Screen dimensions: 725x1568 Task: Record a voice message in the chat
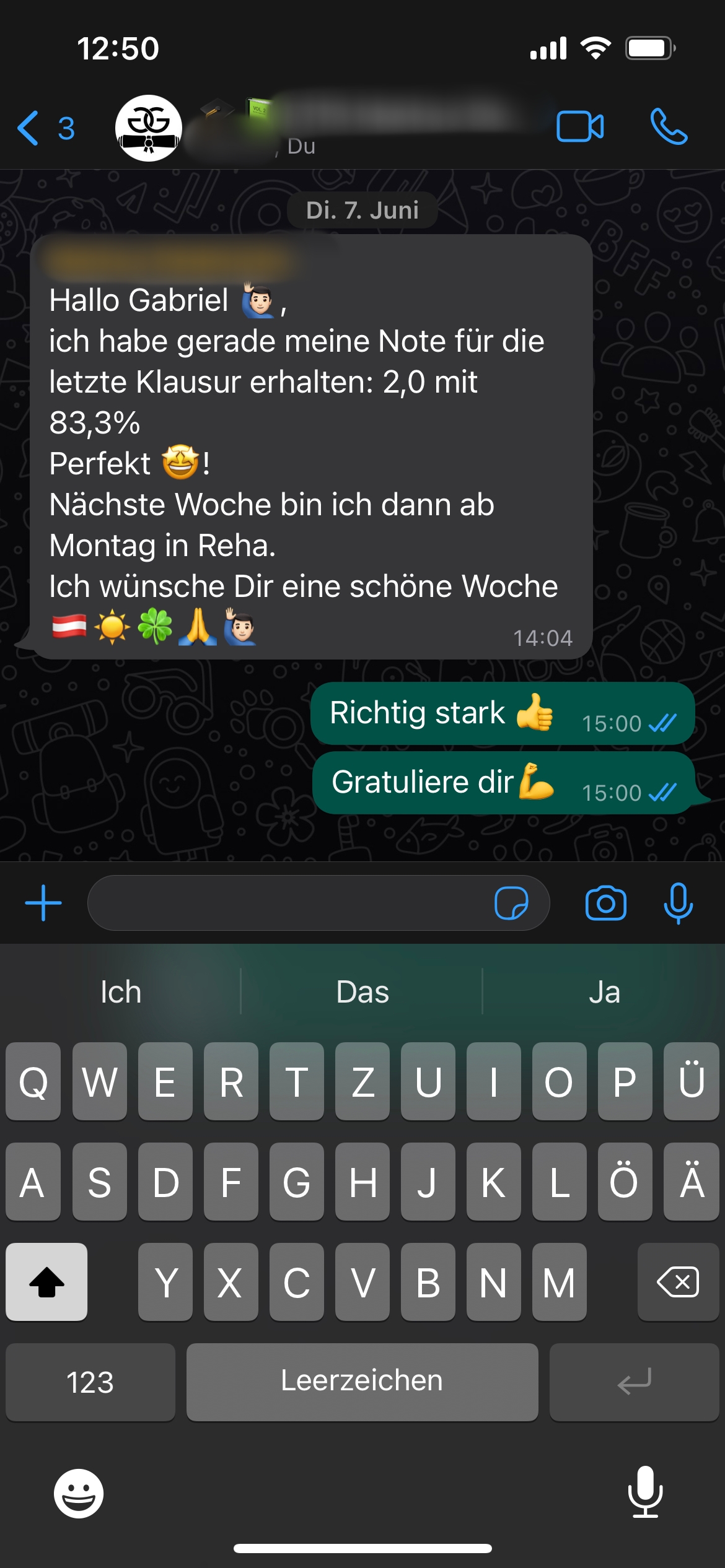tap(678, 903)
